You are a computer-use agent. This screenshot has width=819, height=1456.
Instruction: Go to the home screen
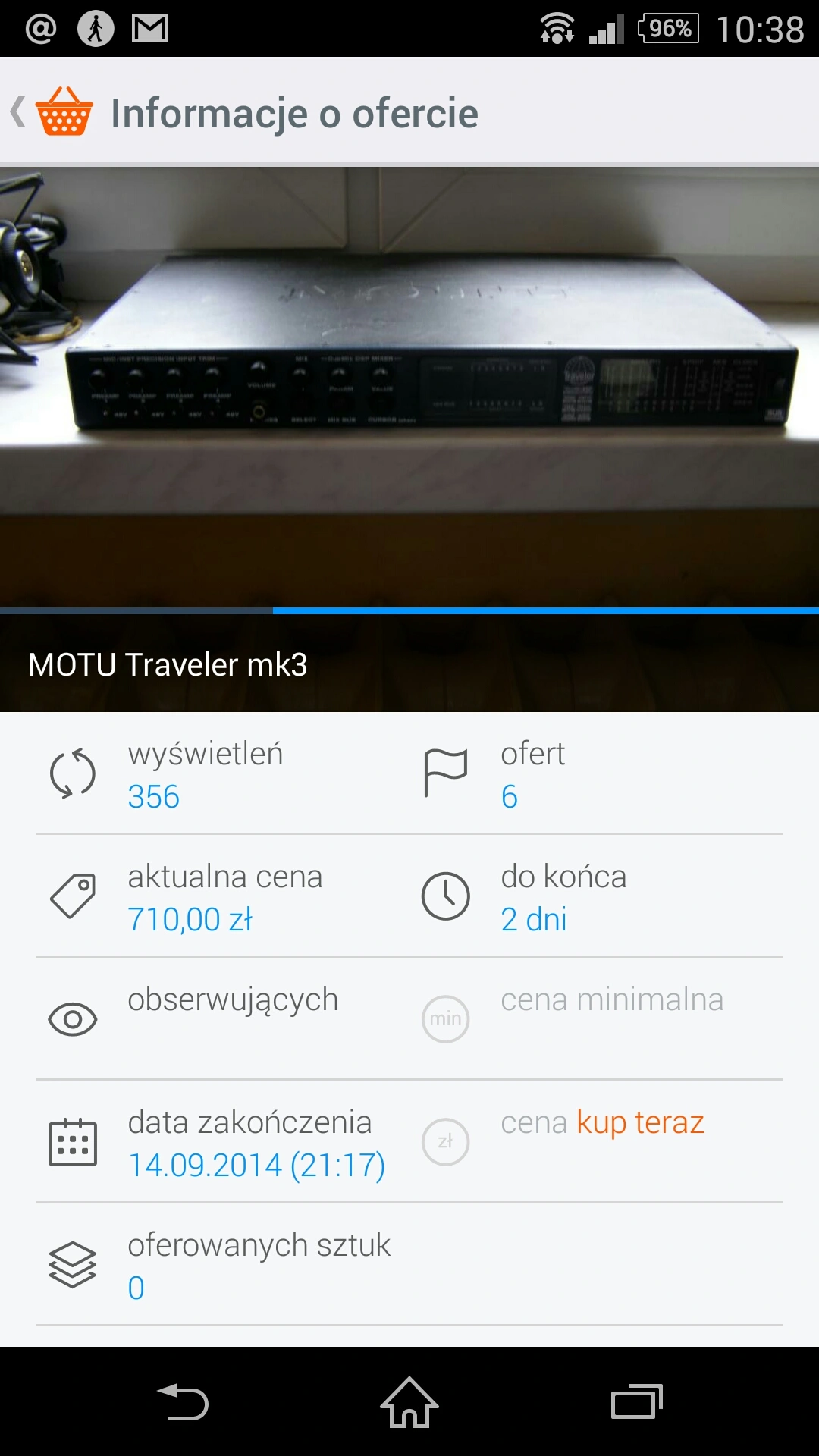coord(409,1402)
